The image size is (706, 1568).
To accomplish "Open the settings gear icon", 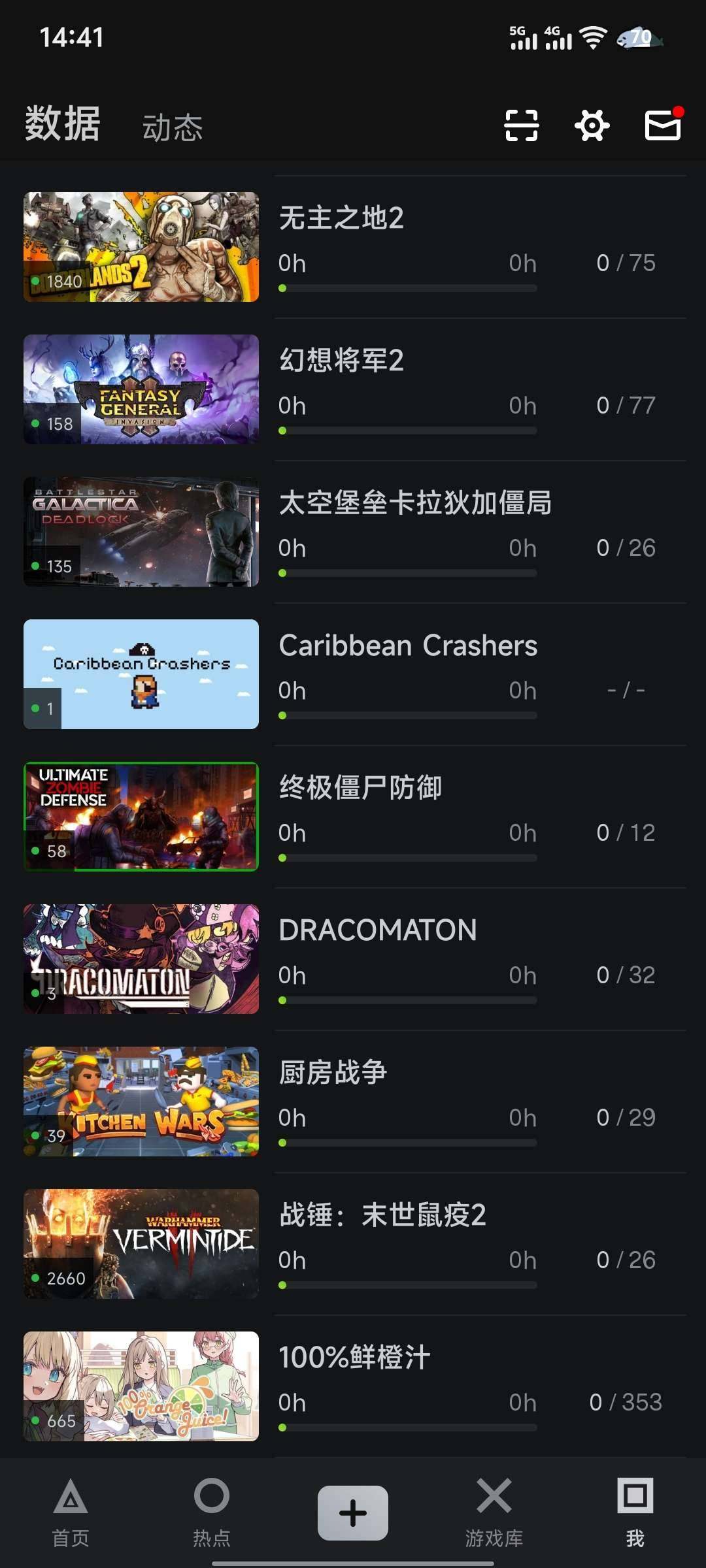I will [590, 126].
